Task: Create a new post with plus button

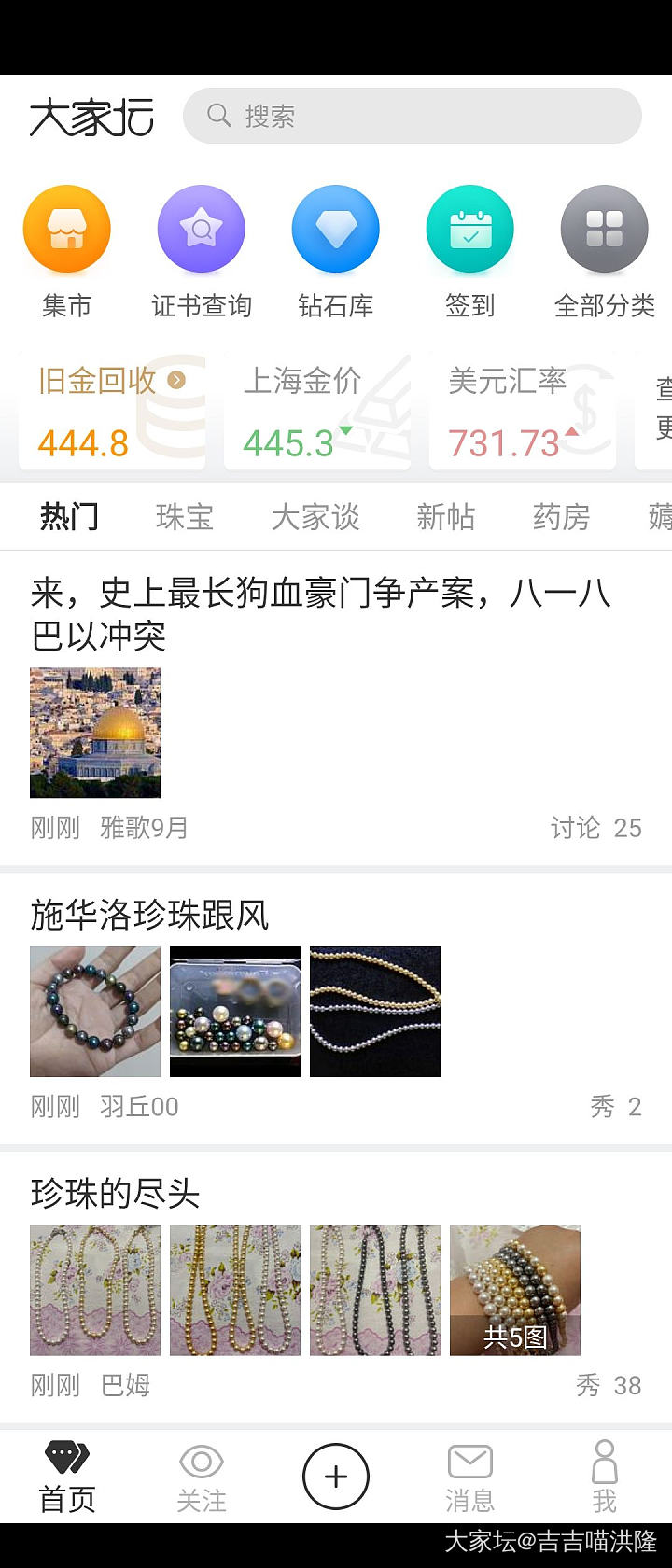Action: point(336,1477)
